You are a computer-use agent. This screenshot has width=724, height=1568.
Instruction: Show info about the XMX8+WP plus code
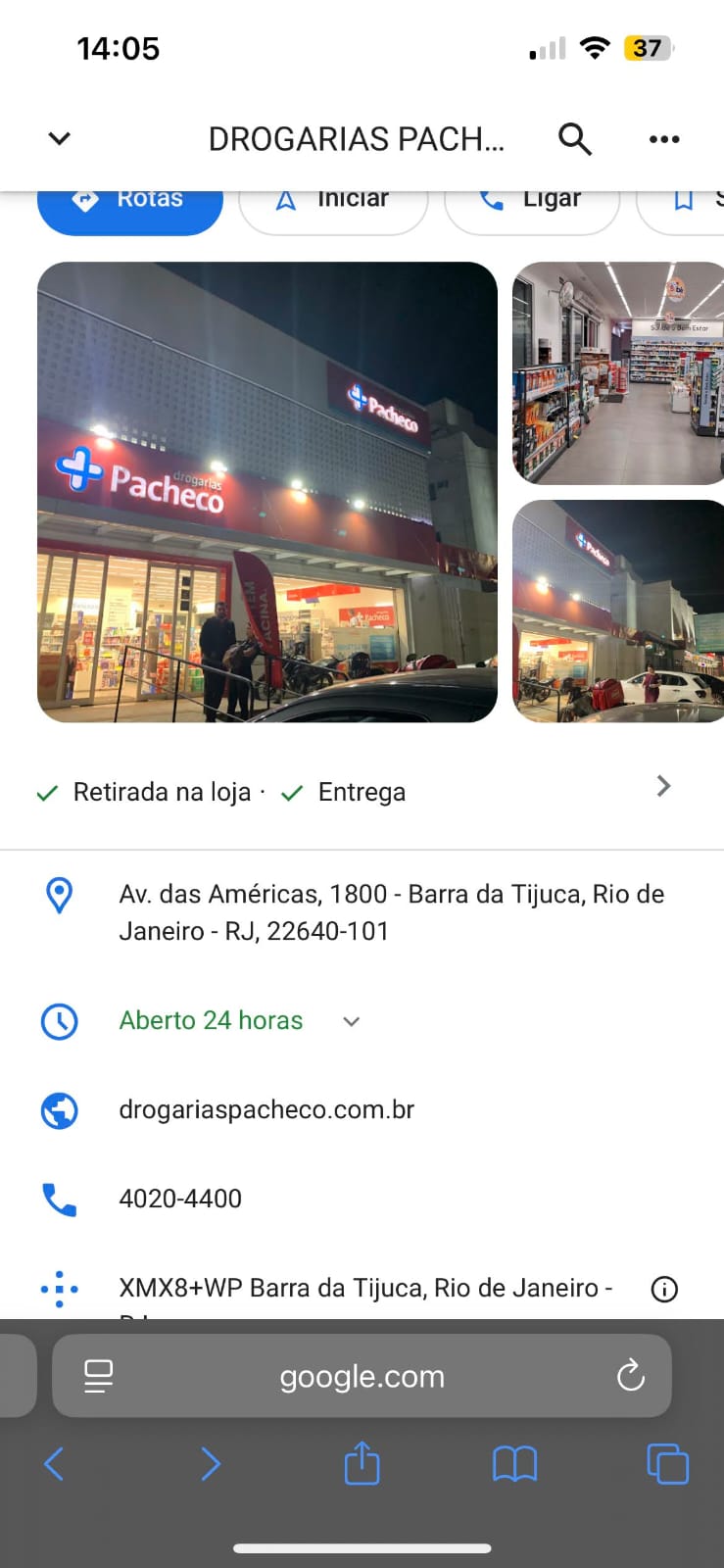pos(664,1289)
